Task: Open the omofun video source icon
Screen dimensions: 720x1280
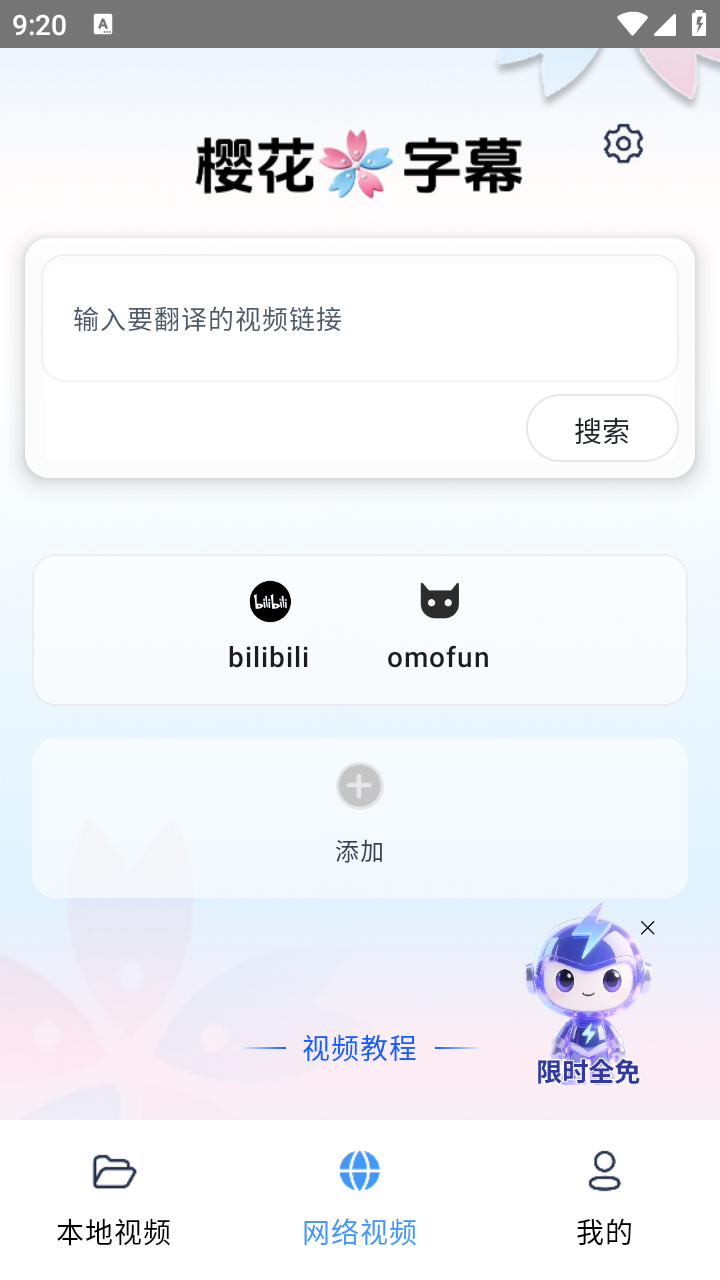Action: tap(438, 600)
